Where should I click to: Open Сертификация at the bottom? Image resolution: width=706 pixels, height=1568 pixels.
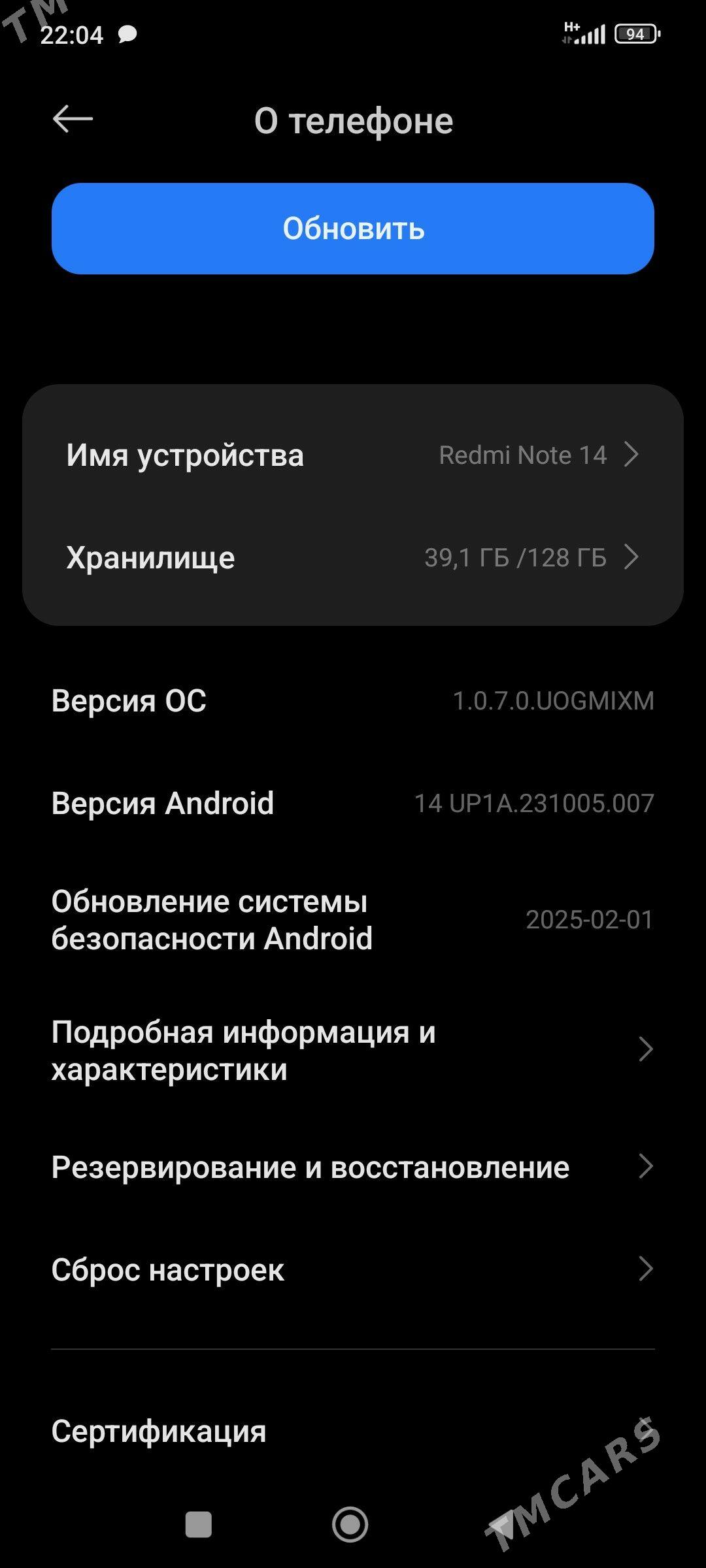click(160, 1430)
